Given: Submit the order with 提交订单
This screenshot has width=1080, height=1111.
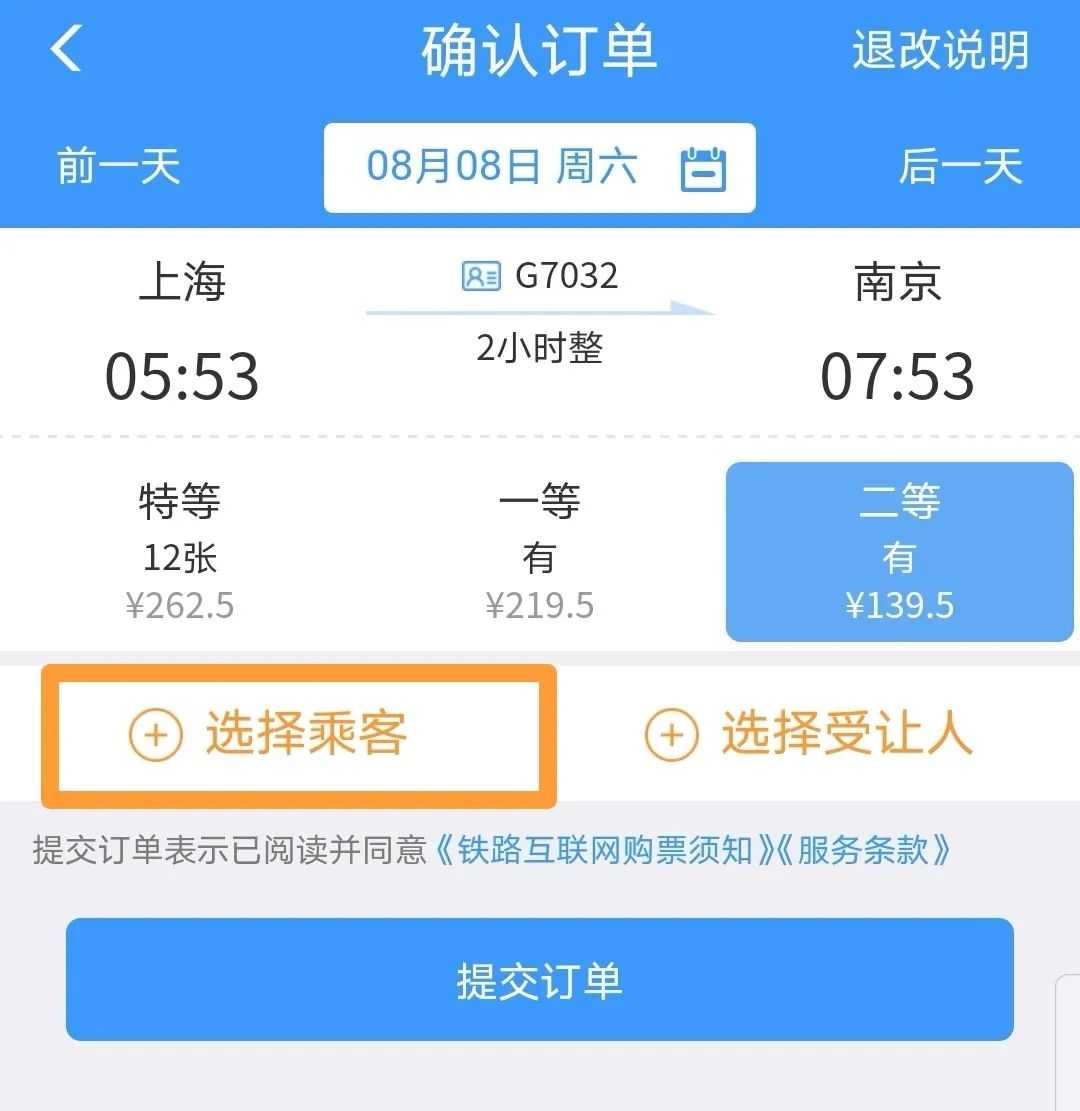Looking at the screenshot, I should [x=540, y=980].
